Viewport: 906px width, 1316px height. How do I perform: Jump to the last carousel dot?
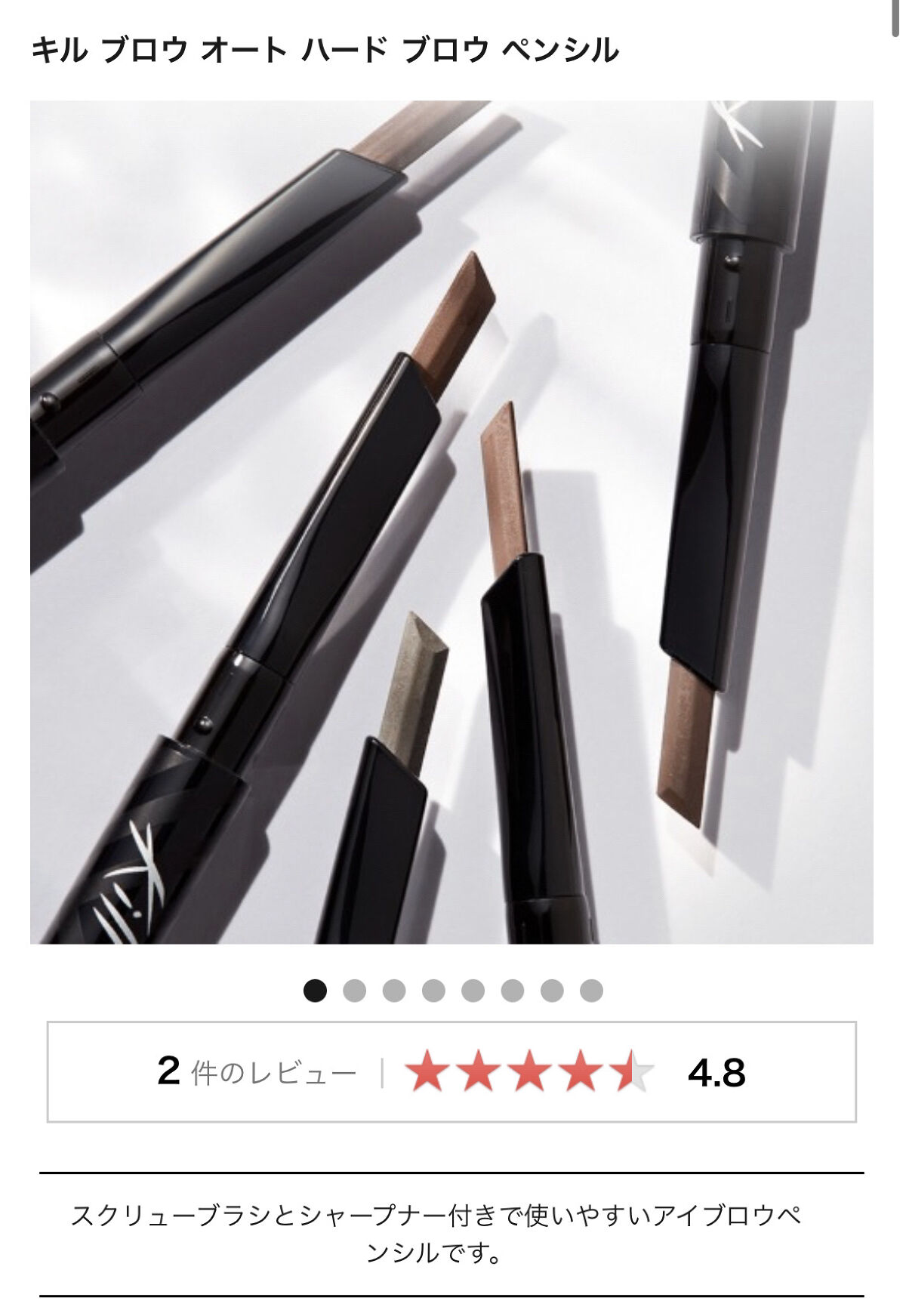[591, 990]
